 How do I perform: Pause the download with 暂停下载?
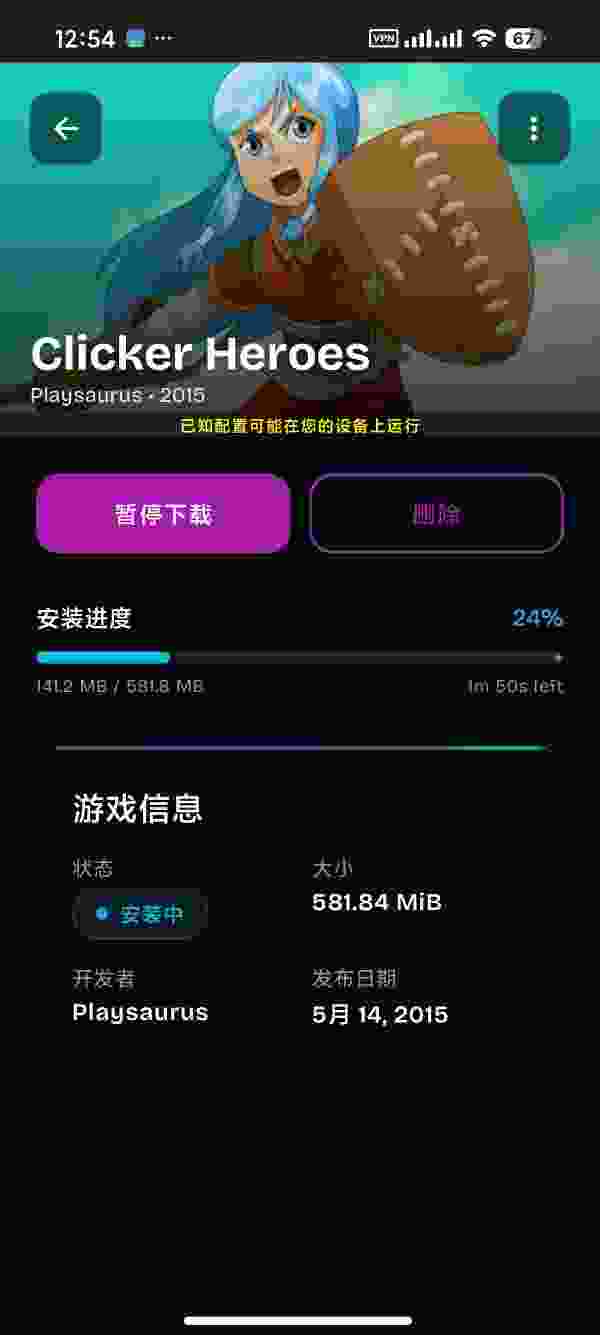point(163,514)
